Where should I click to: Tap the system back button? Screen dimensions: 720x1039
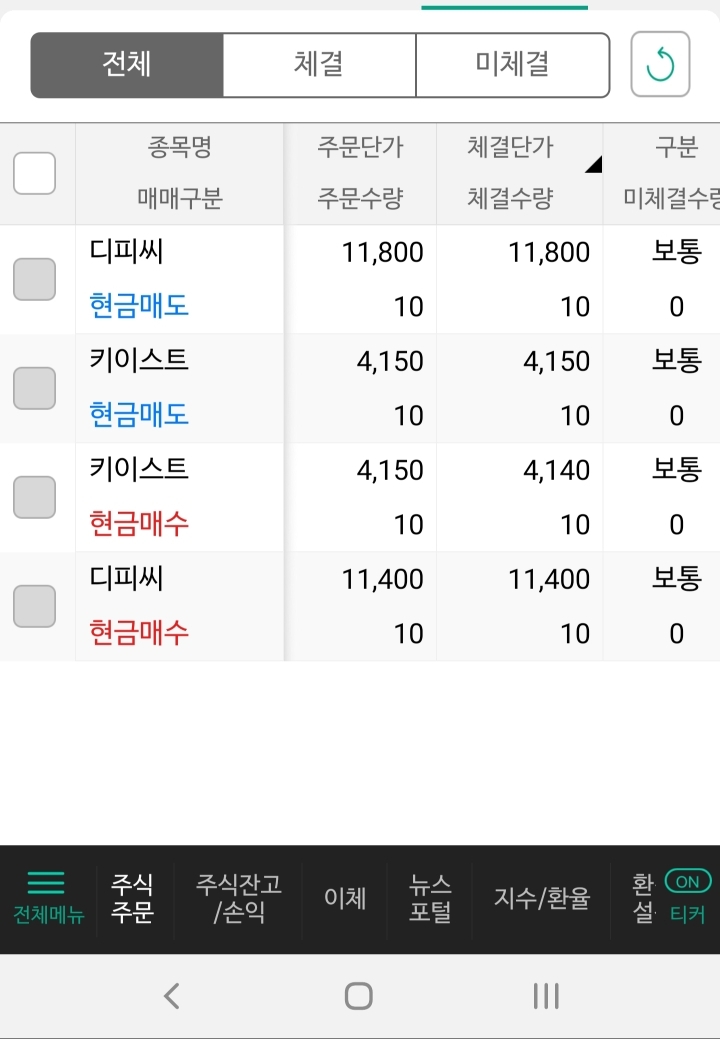(x=172, y=996)
